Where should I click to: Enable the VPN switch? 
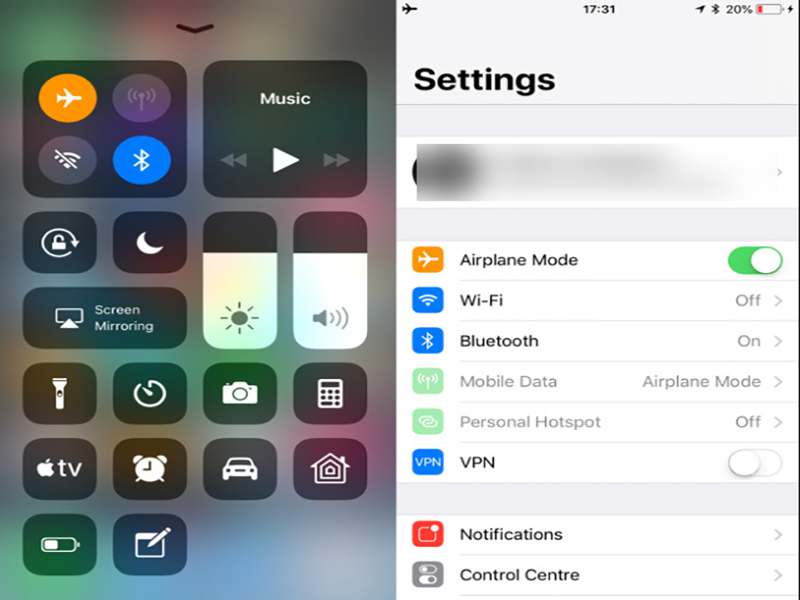[755, 463]
